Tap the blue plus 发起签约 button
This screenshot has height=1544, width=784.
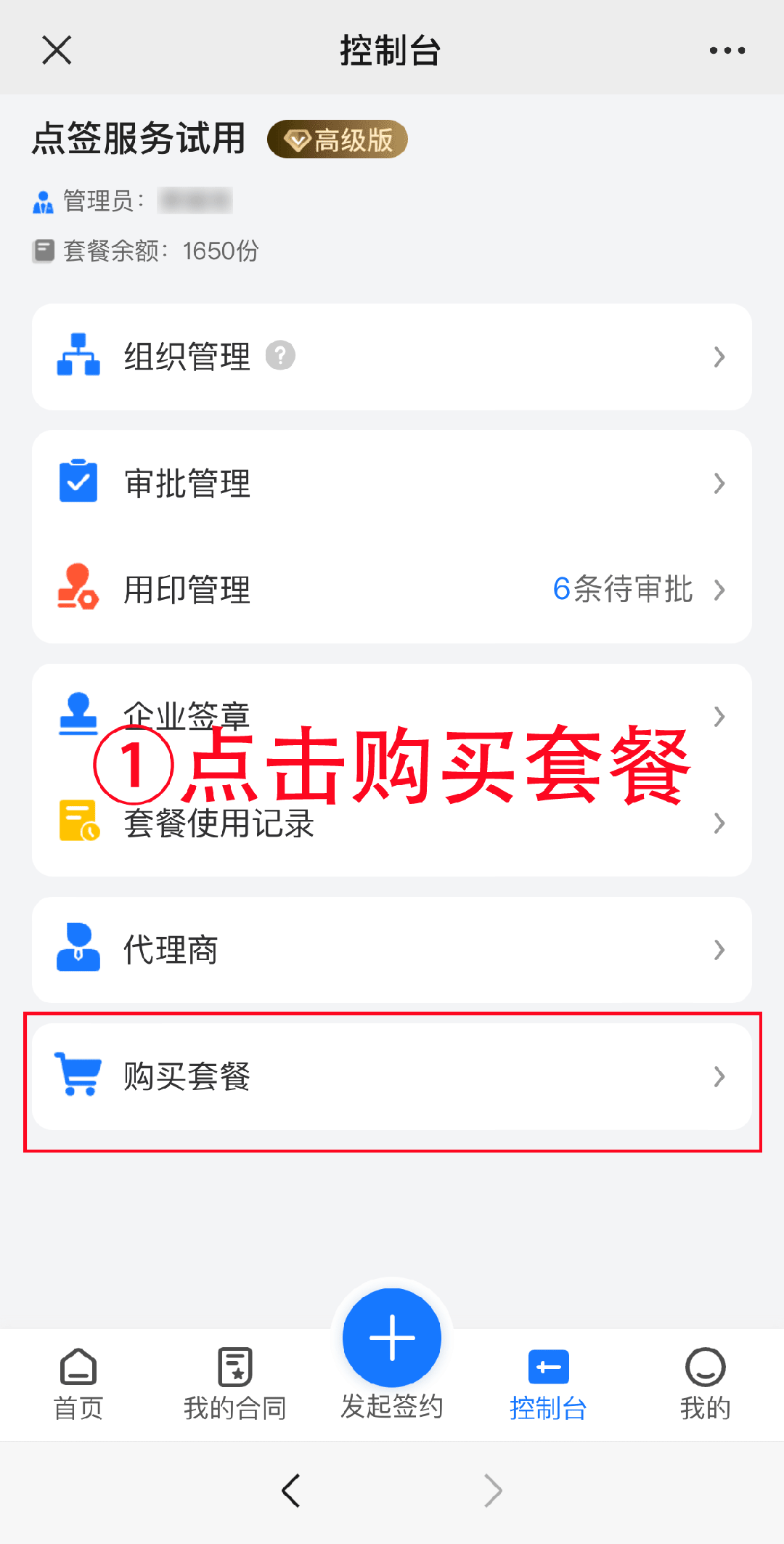[x=392, y=1338]
